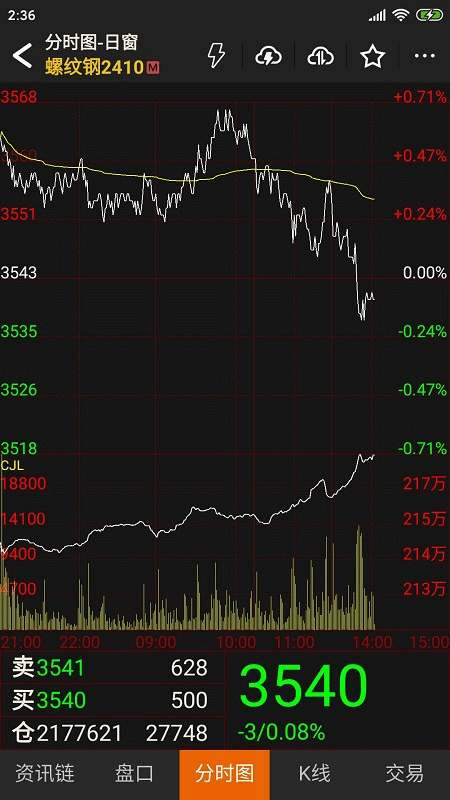This screenshot has height=800, width=450.
Task: Switch to the 资讯链 tab
Action: [45, 773]
